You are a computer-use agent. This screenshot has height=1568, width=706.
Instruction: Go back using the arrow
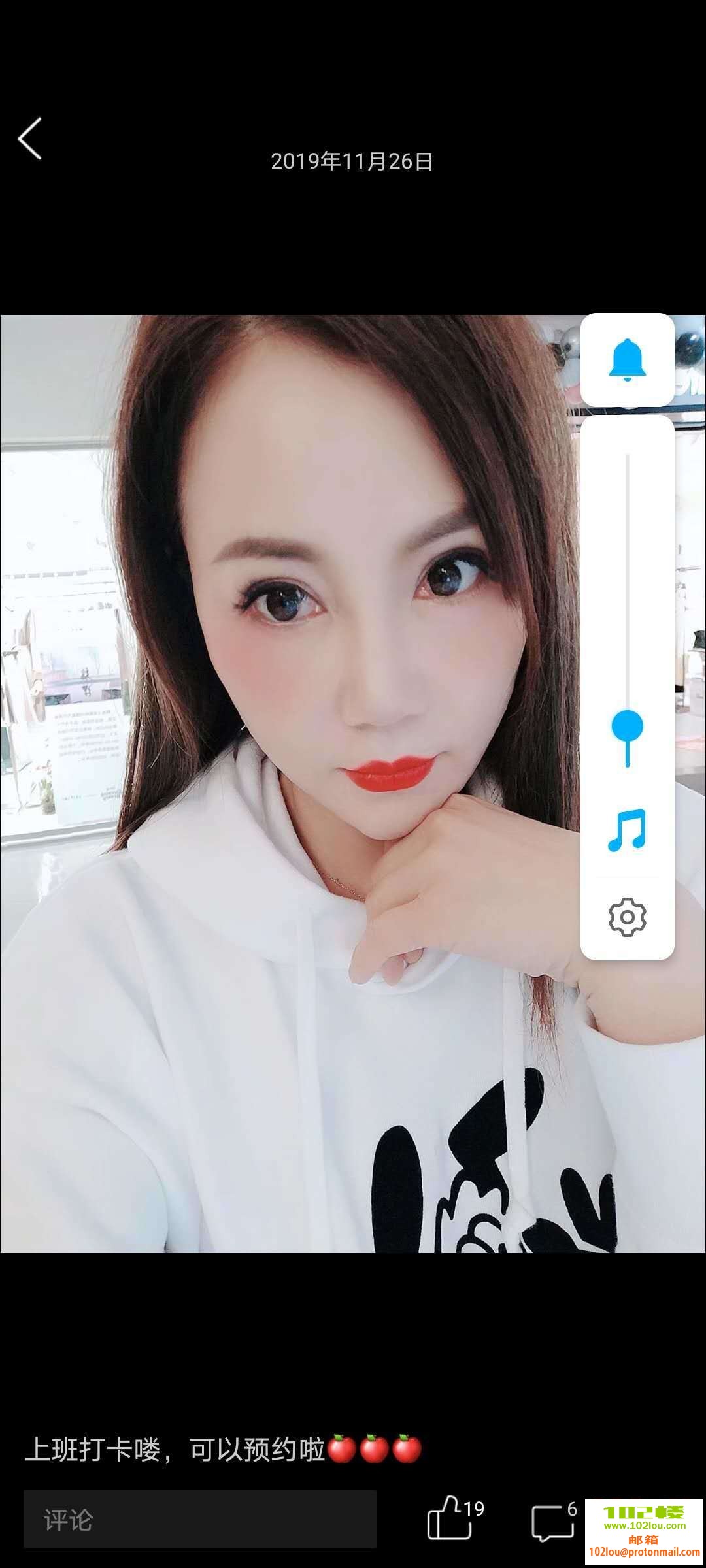coord(30,139)
